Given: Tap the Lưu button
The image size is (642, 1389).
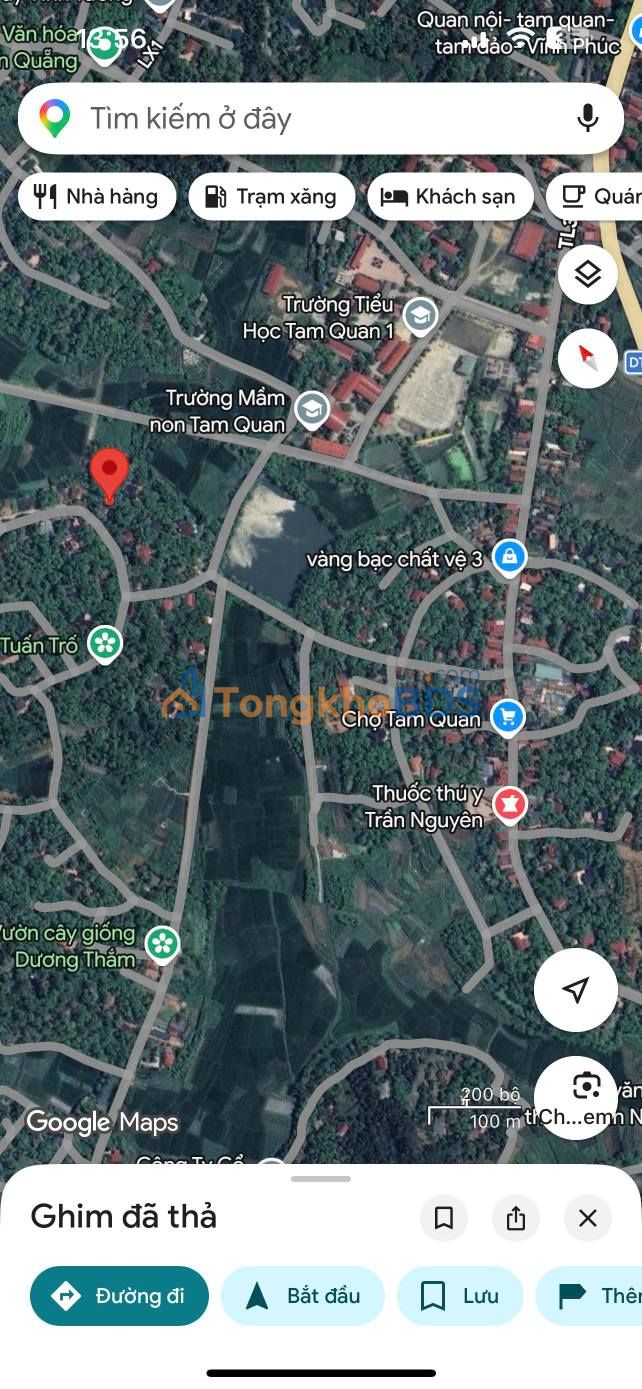Looking at the screenshot, I should [460, 1296].
